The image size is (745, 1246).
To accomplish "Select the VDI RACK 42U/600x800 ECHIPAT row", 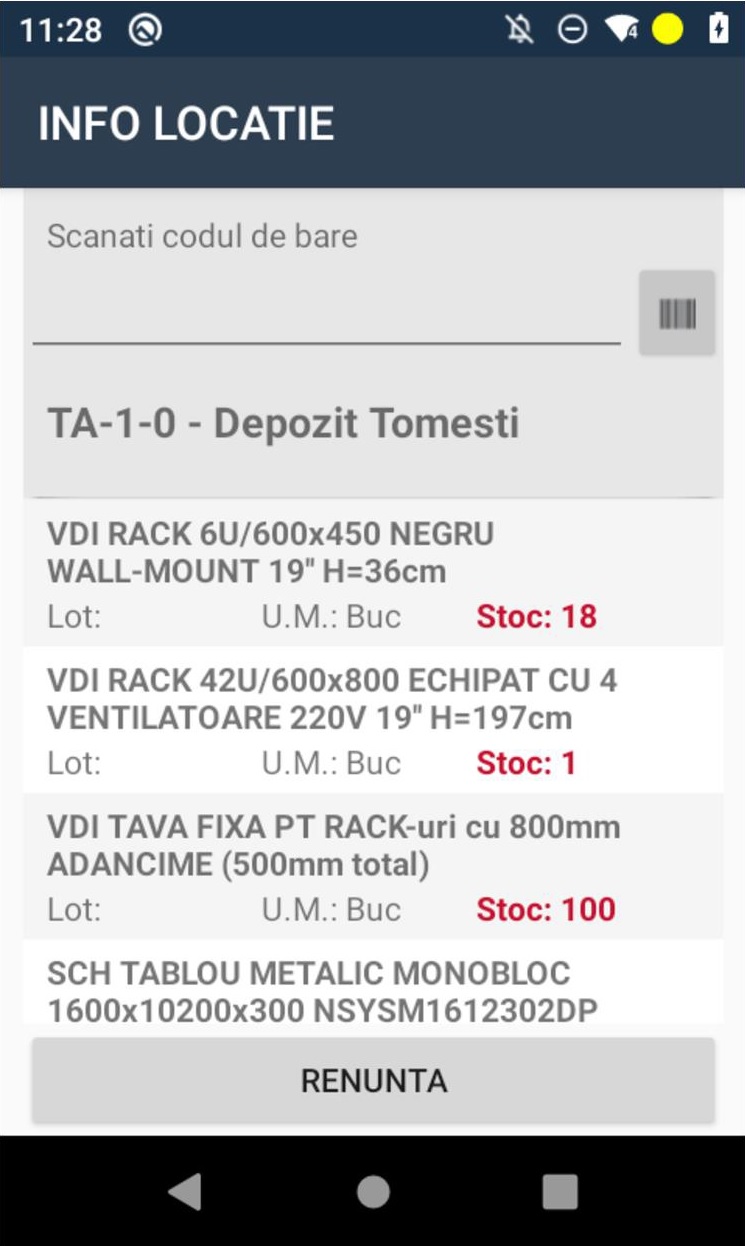I will [x=373, y=720].
